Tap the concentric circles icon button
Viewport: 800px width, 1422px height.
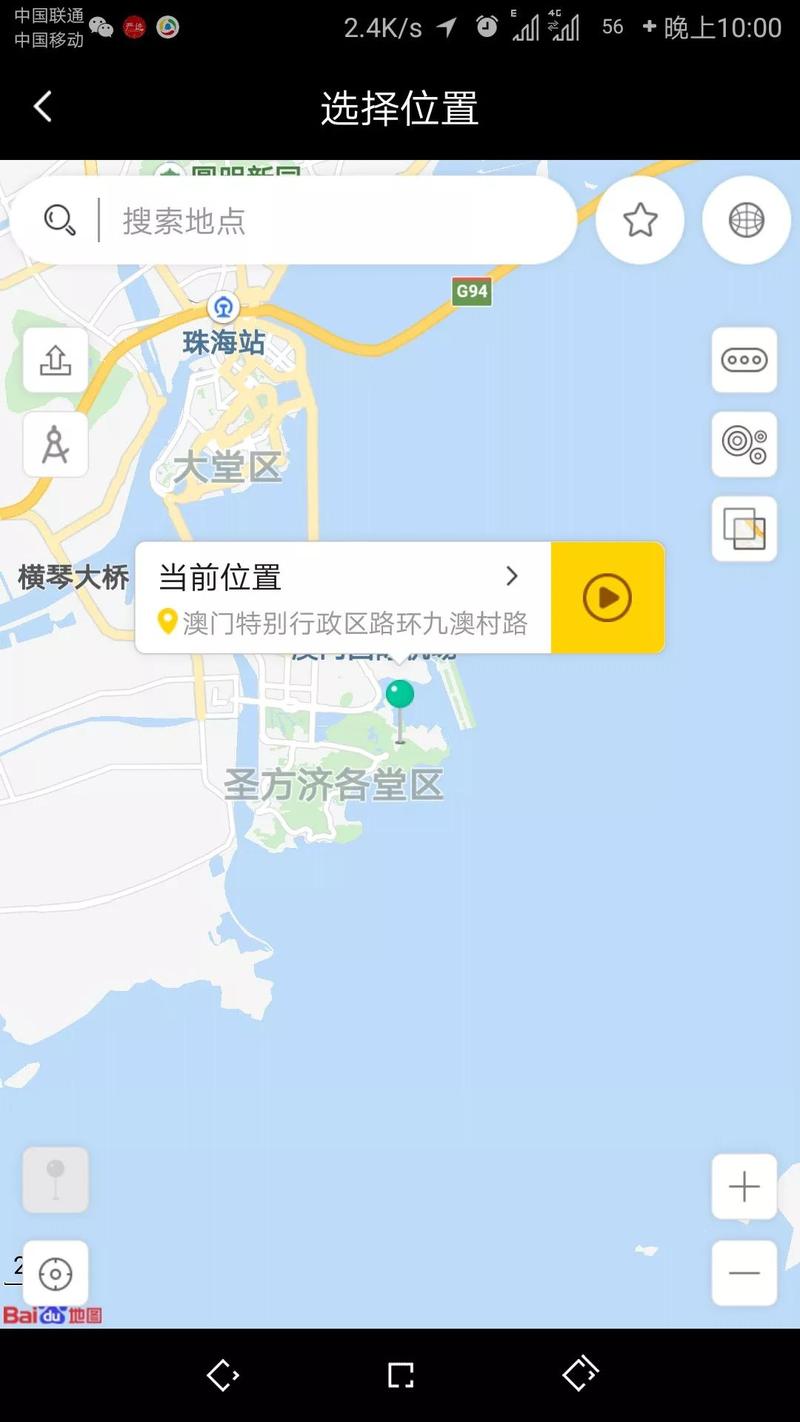point(744,444)
